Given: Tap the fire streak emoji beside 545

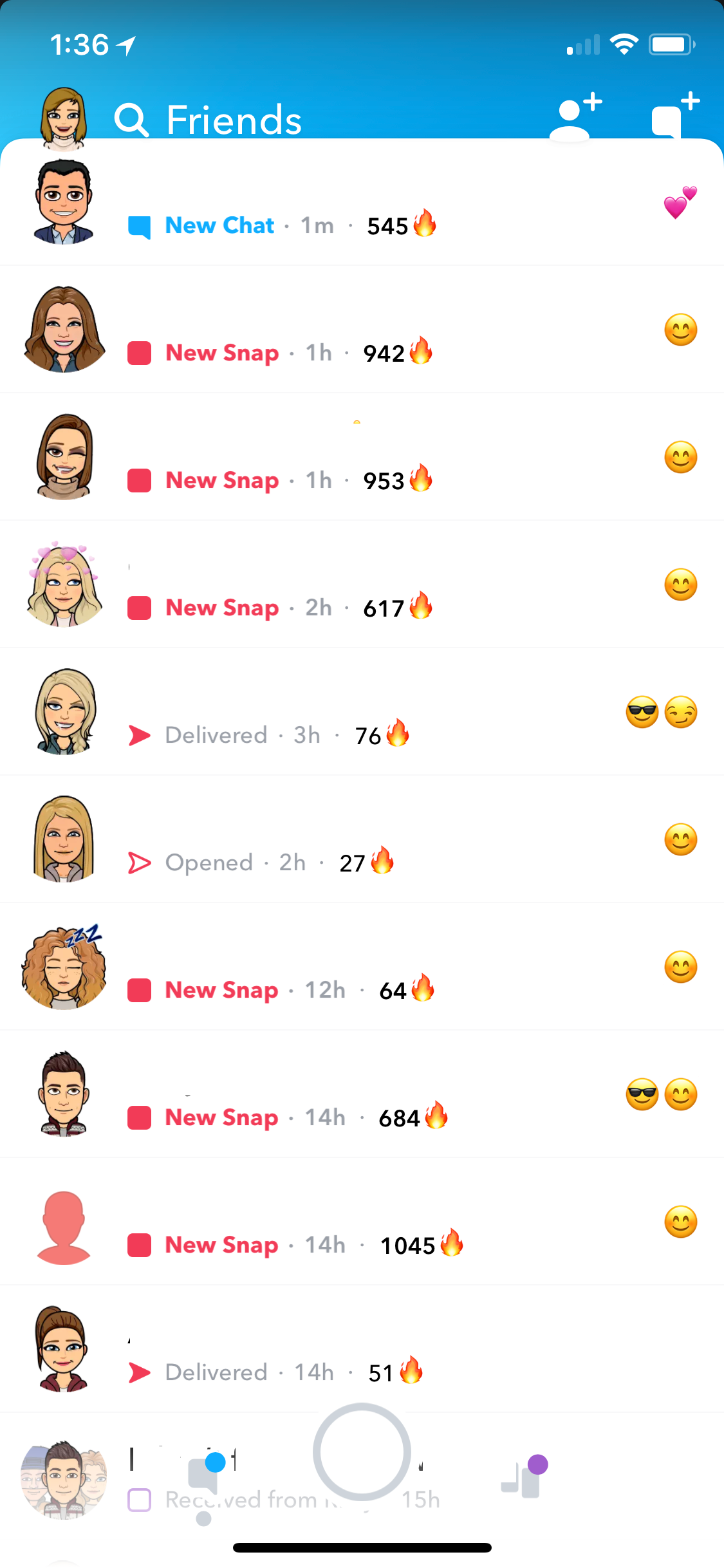Looking at the screenshot, I should coord(426,225).
